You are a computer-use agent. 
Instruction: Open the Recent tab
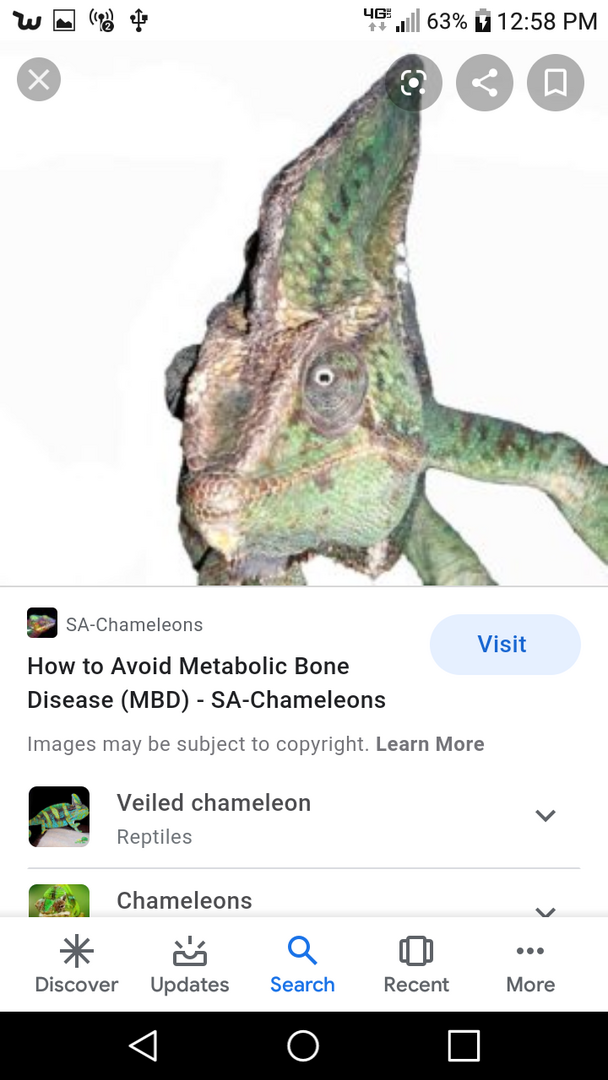coord(416,964)
